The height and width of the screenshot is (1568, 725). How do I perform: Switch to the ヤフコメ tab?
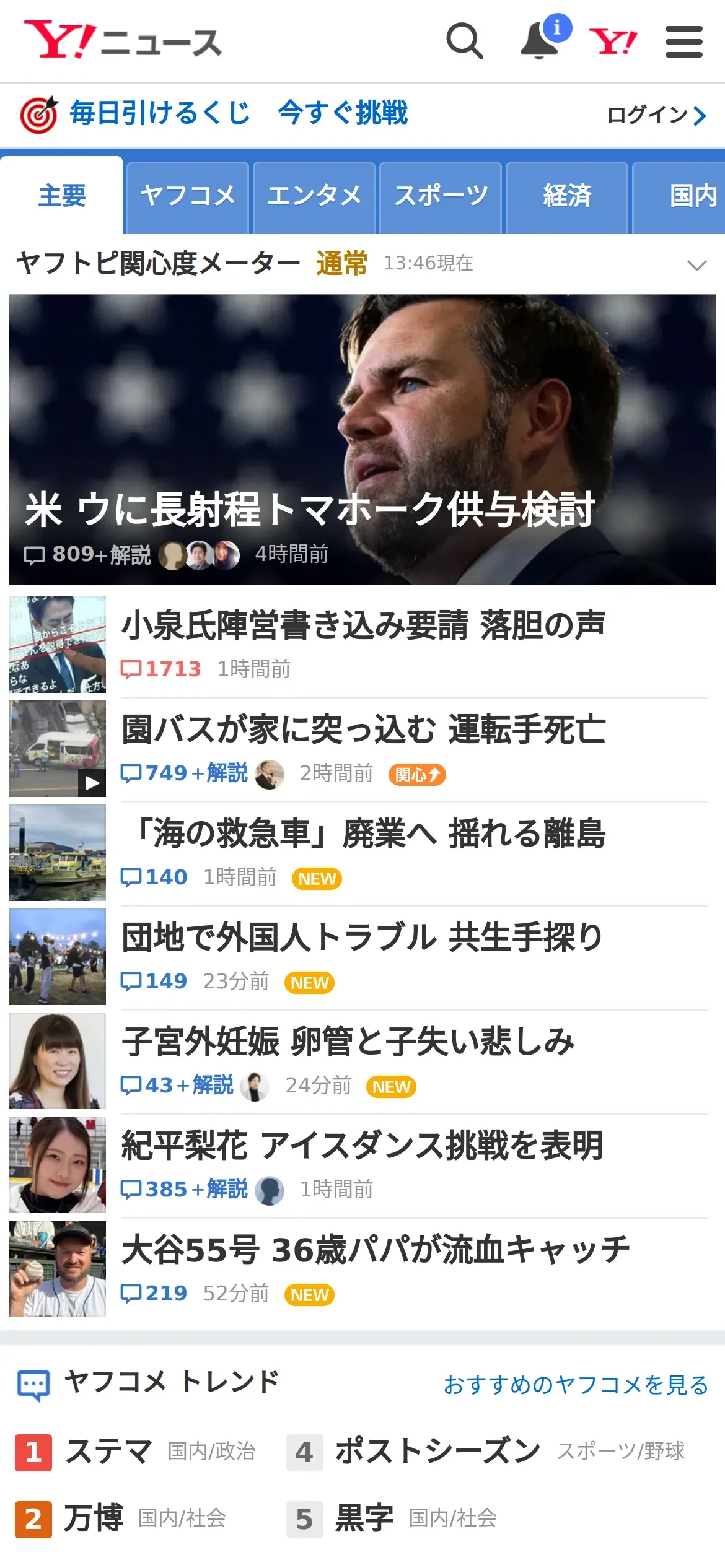(188, 196)
